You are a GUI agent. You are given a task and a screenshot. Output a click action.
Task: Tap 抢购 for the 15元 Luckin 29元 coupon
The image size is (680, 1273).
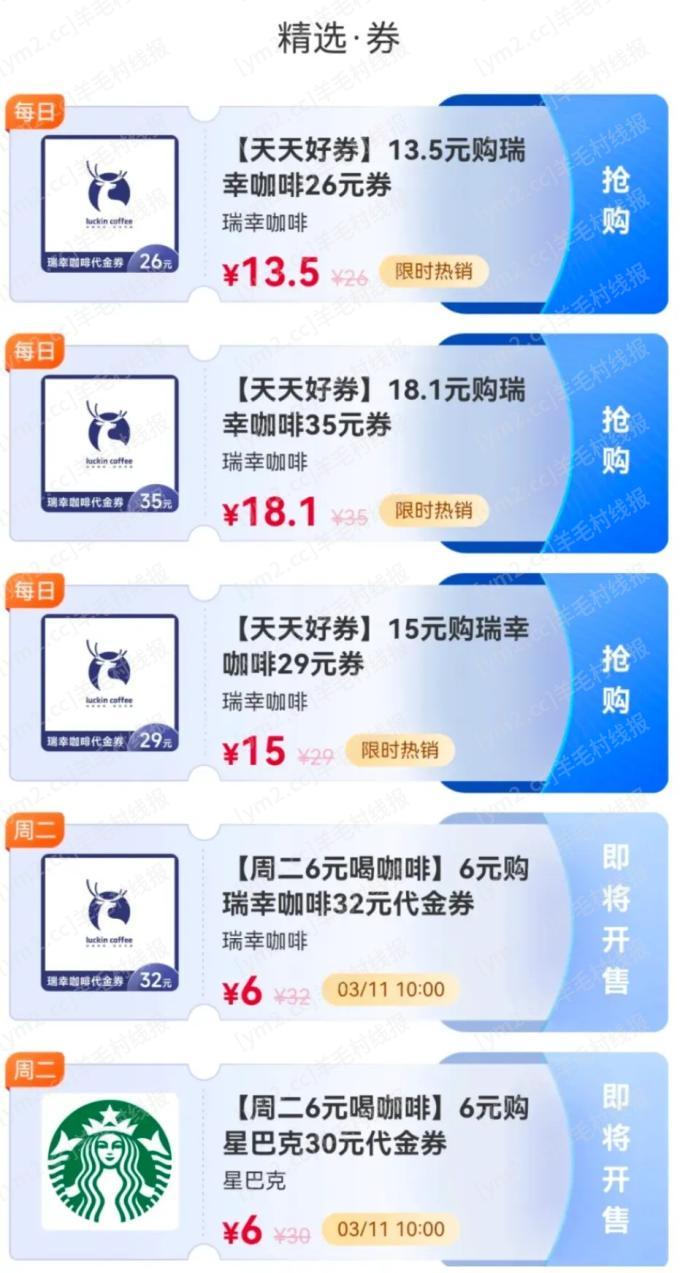point(615,680)
